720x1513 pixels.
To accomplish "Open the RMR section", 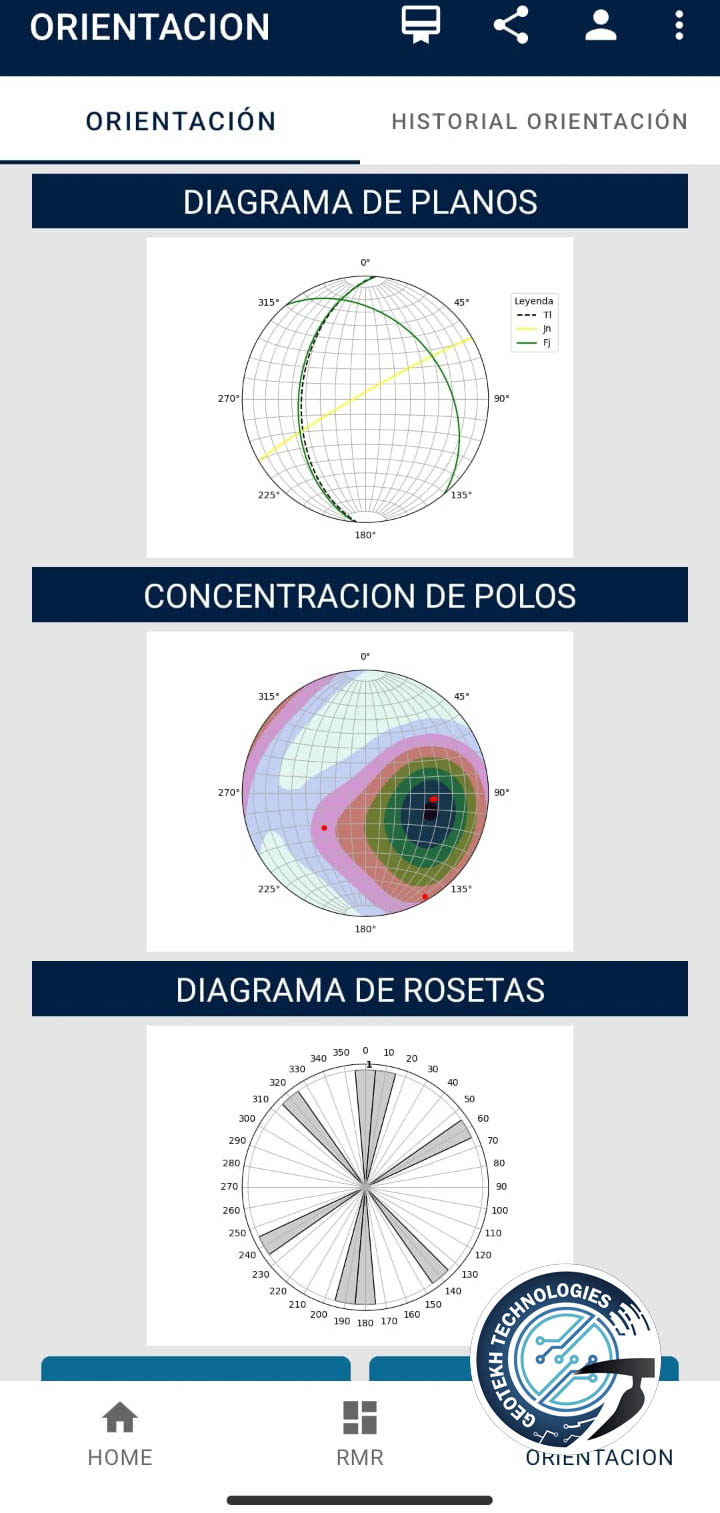I will point(360,1434).
